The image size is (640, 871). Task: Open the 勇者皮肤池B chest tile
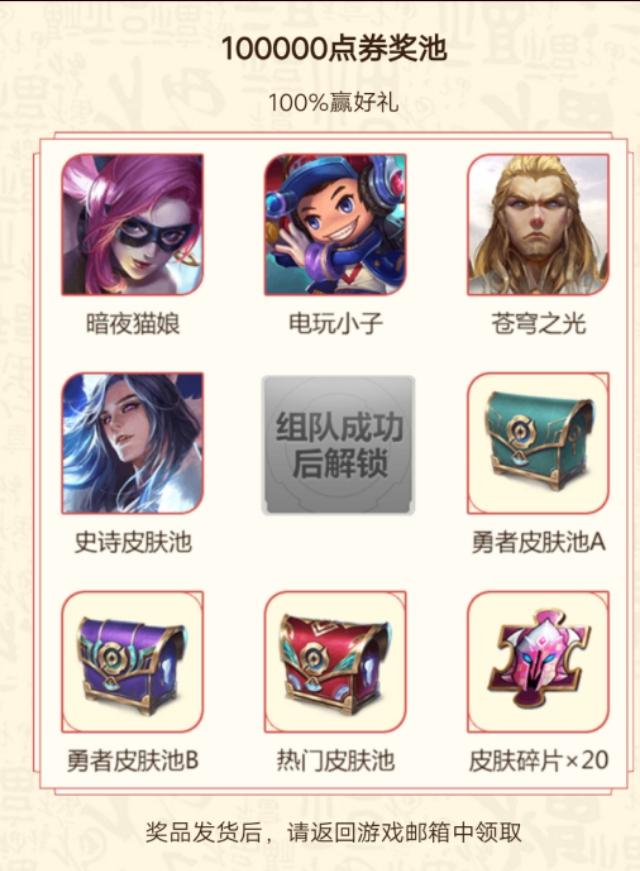tap(132, 662)
